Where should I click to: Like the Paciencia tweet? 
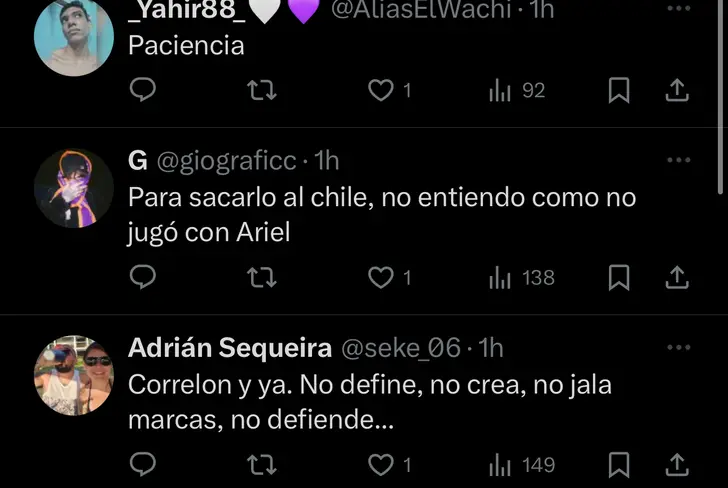coord(381,91)
